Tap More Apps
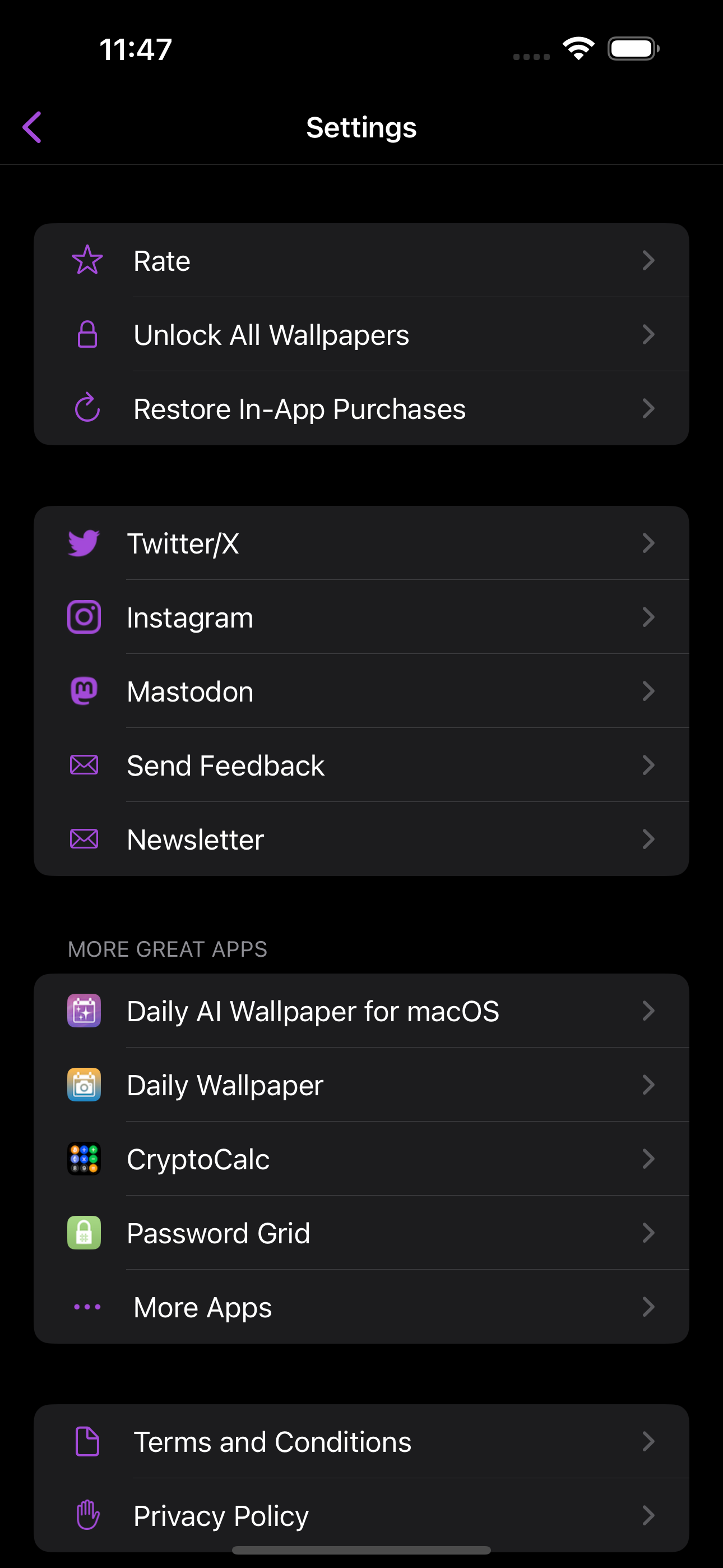The image size is (723, 1568). coord(361,1307)
